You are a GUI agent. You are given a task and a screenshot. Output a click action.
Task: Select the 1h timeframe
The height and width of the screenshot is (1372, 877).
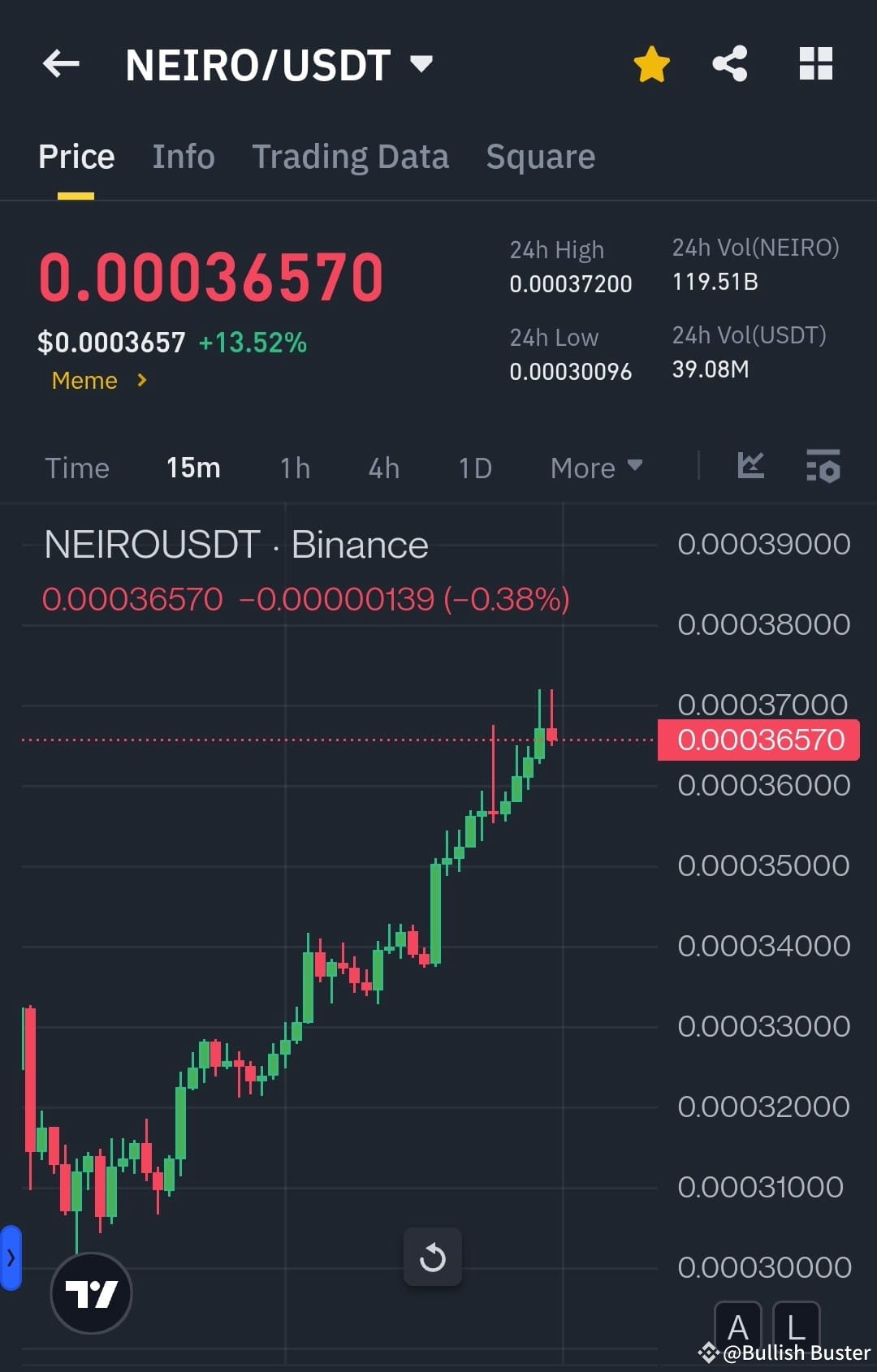click(x=294, y=468)
